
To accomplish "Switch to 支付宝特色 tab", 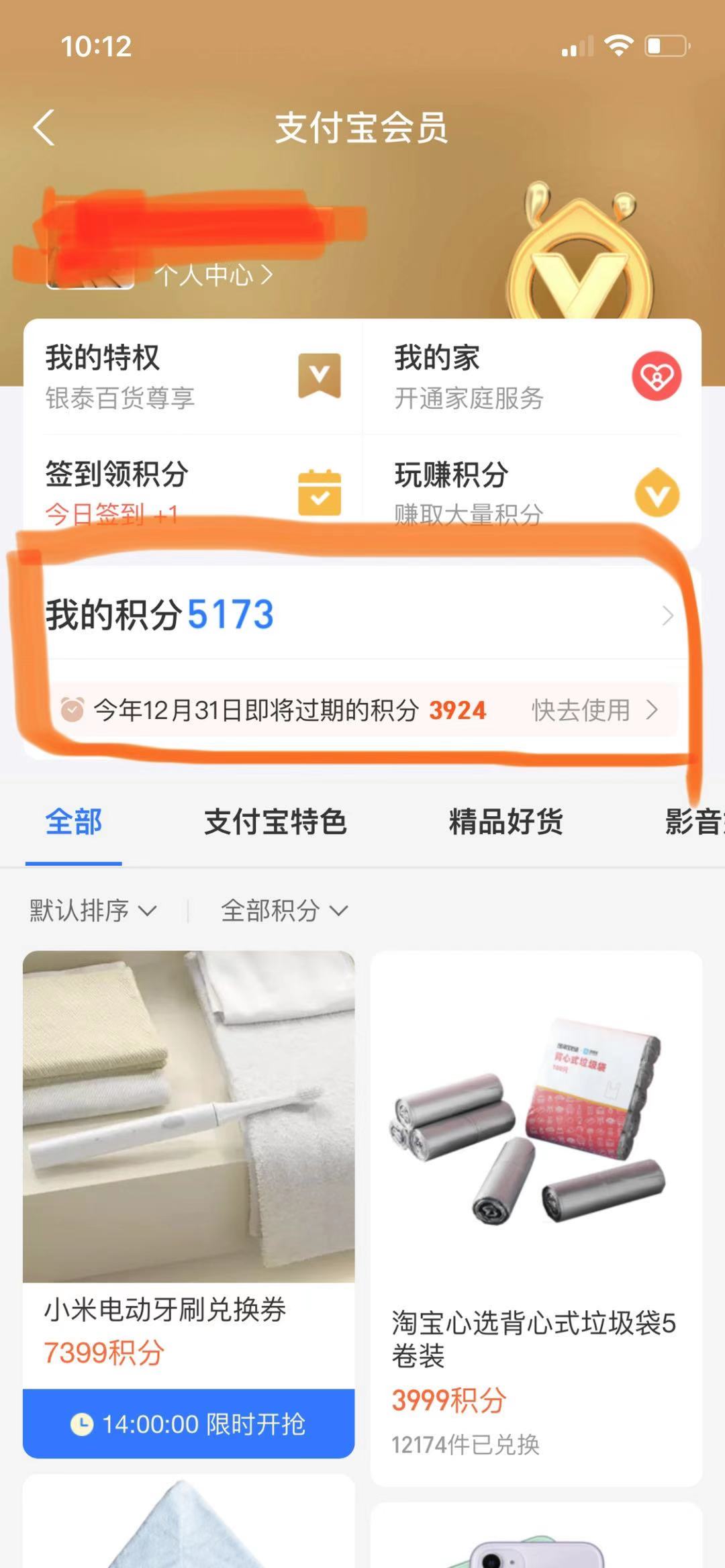I will click(x=275, y=822).
